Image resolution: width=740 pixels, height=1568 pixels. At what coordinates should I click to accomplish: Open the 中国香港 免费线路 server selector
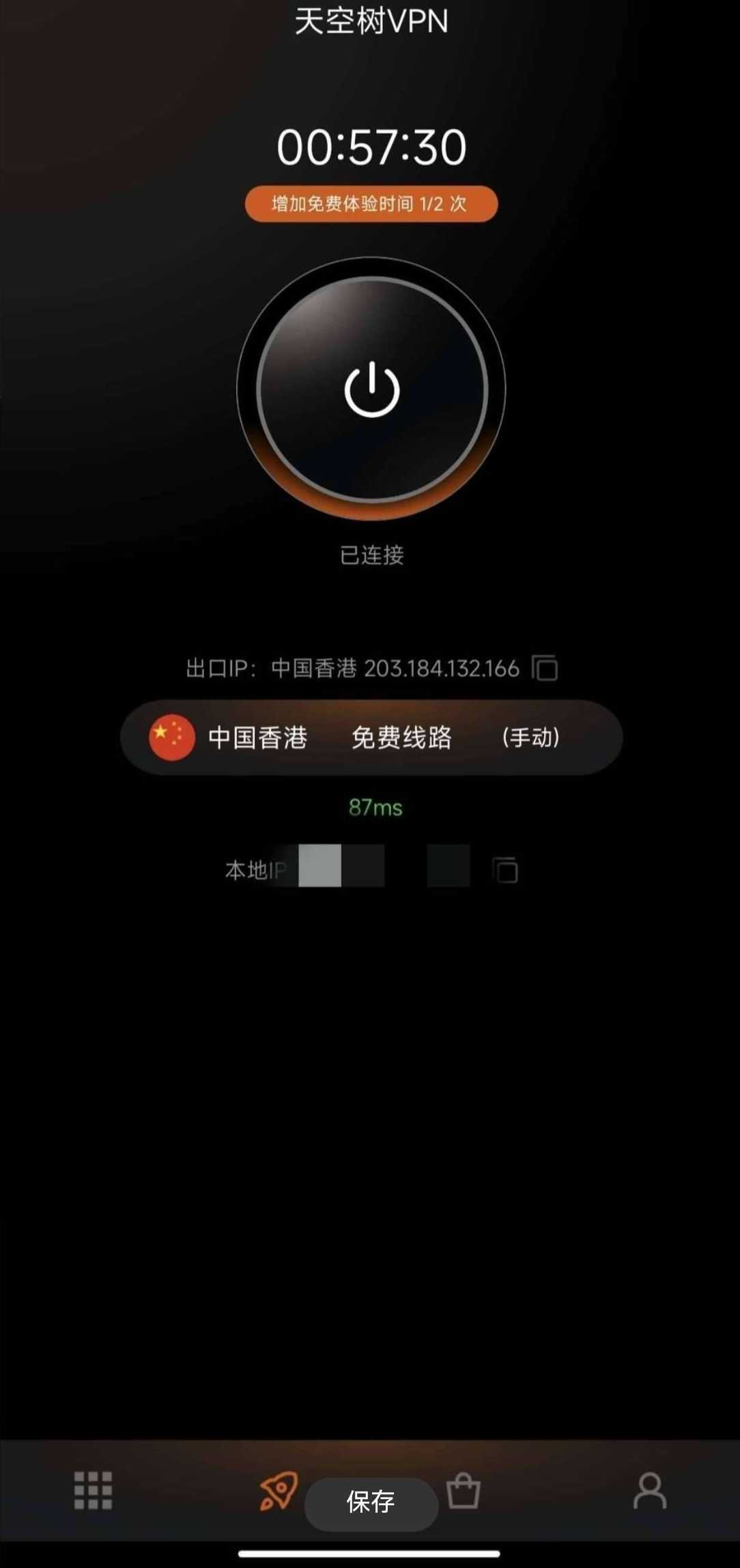tap(371, 738)
